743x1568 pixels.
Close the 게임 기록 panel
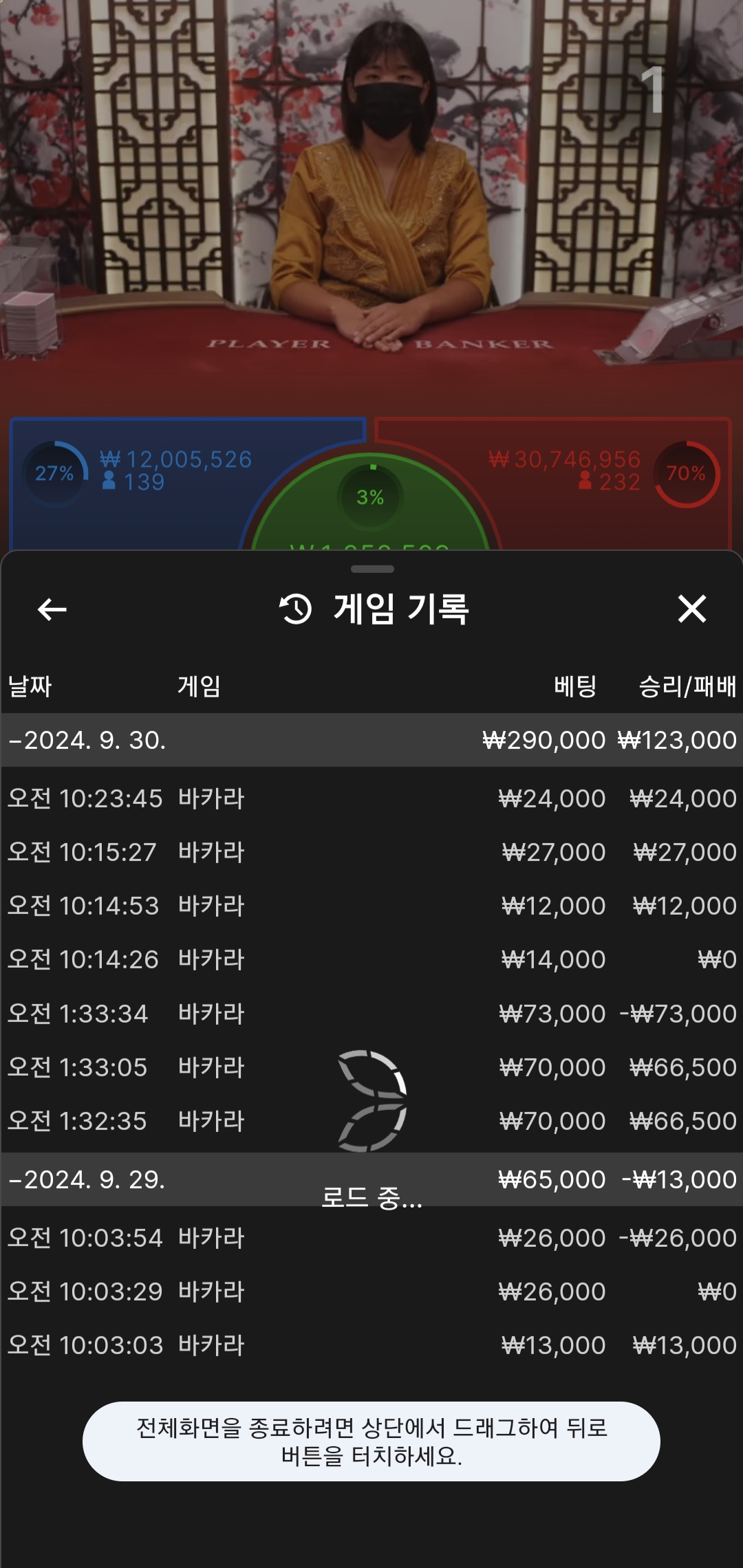(691, 609)
